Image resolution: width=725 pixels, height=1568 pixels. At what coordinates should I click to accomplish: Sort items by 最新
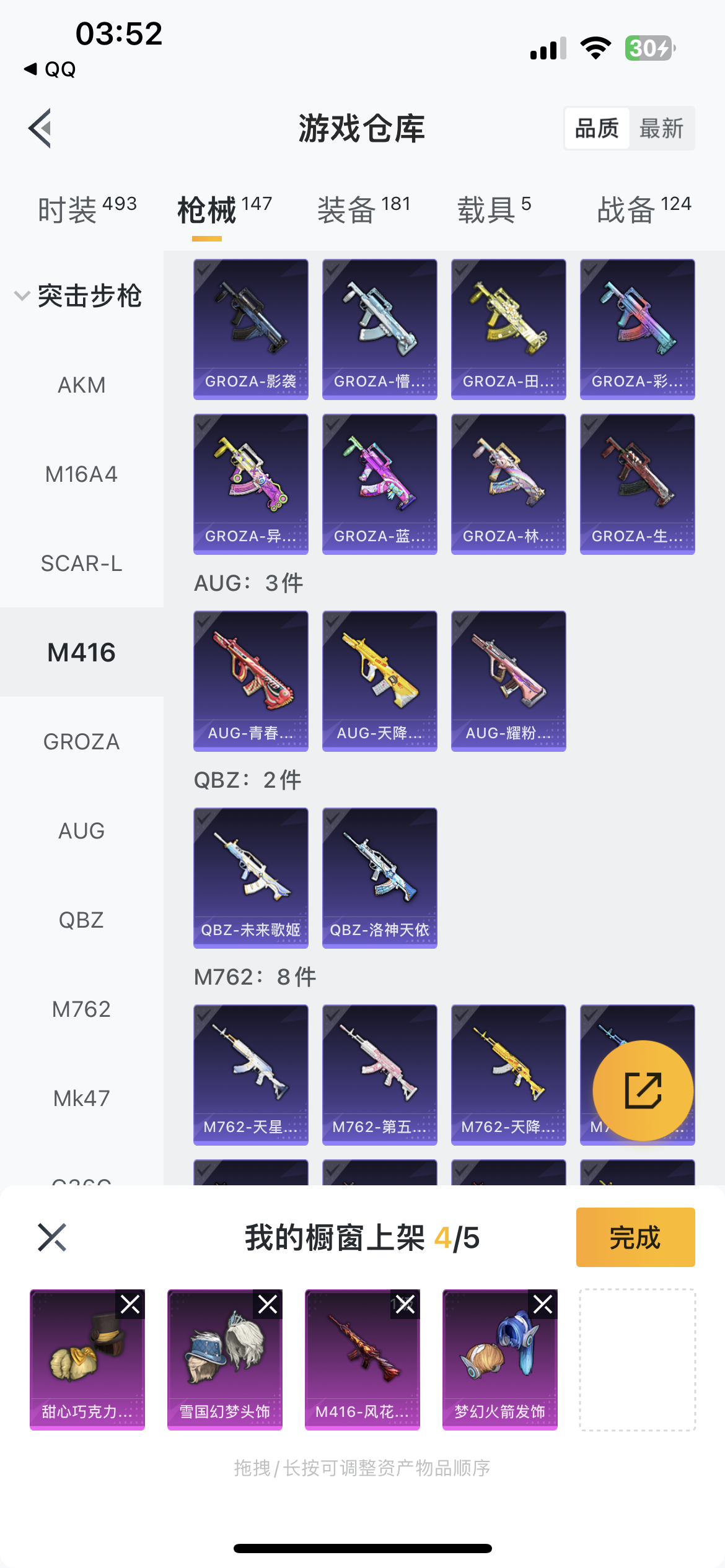pos(661,128)
